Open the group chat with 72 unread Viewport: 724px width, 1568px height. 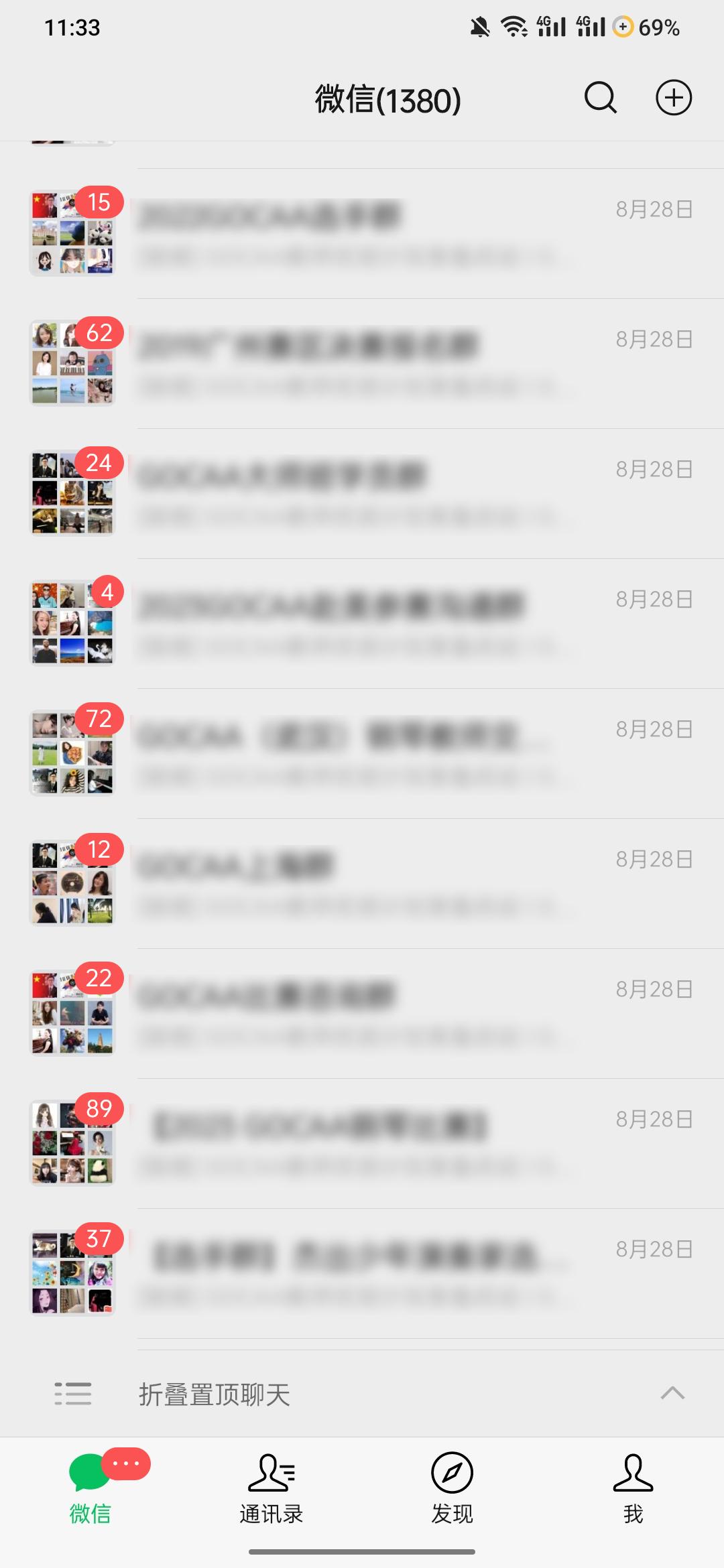pyautogui.click(x=362, y=753)
